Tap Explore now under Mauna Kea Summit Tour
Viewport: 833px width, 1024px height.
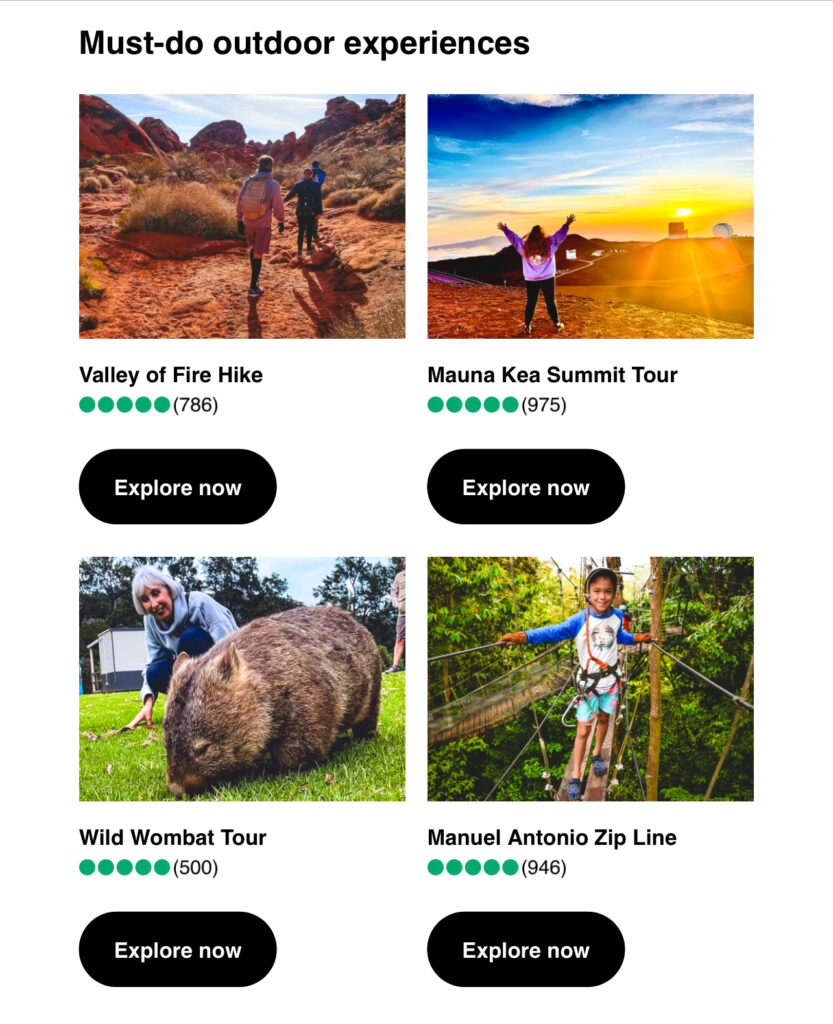(x=525, y=487)
